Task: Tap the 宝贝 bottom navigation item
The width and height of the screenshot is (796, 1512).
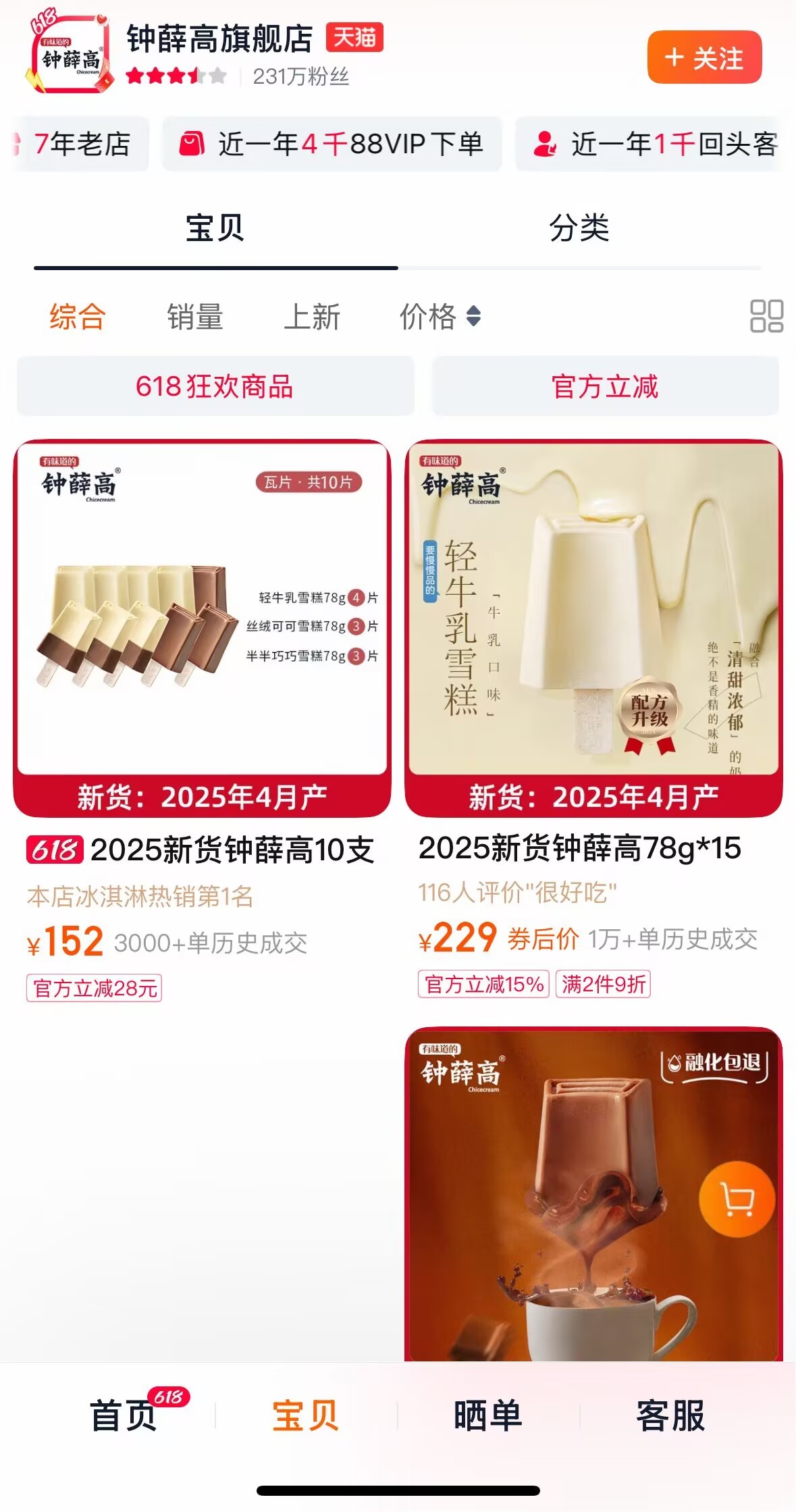Action: click(x=306, y=1415)
